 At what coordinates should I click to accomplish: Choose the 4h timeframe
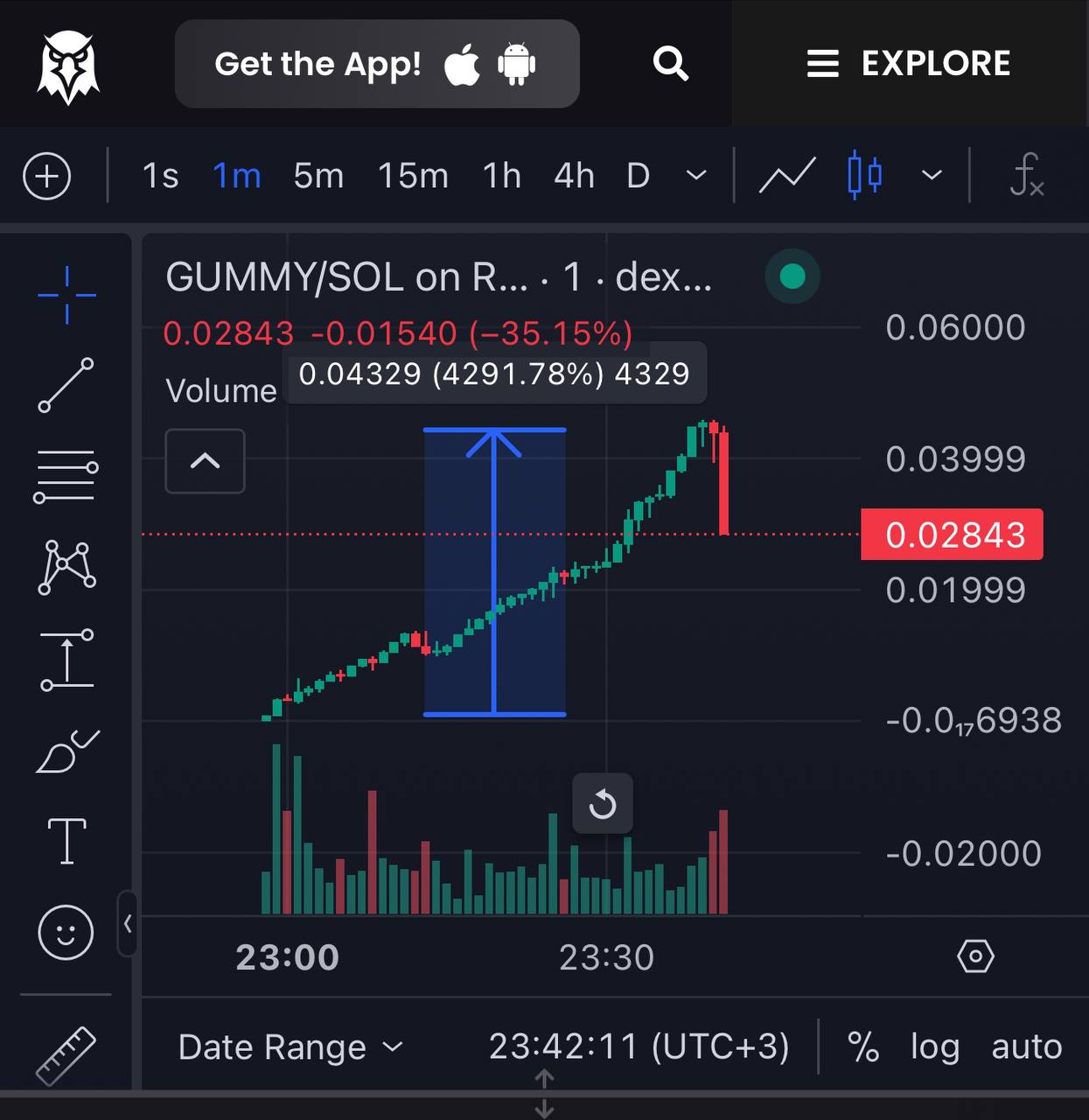tap(574, 176)
